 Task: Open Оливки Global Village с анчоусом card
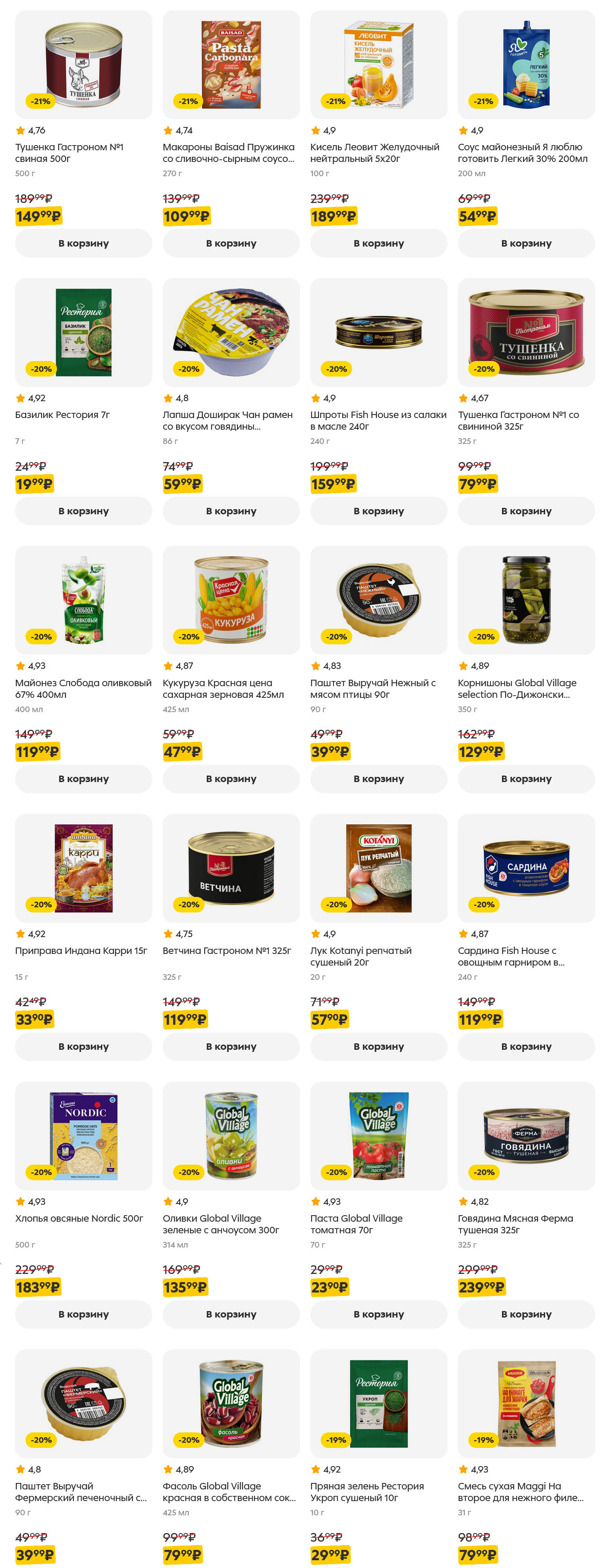click(230, 1136)
